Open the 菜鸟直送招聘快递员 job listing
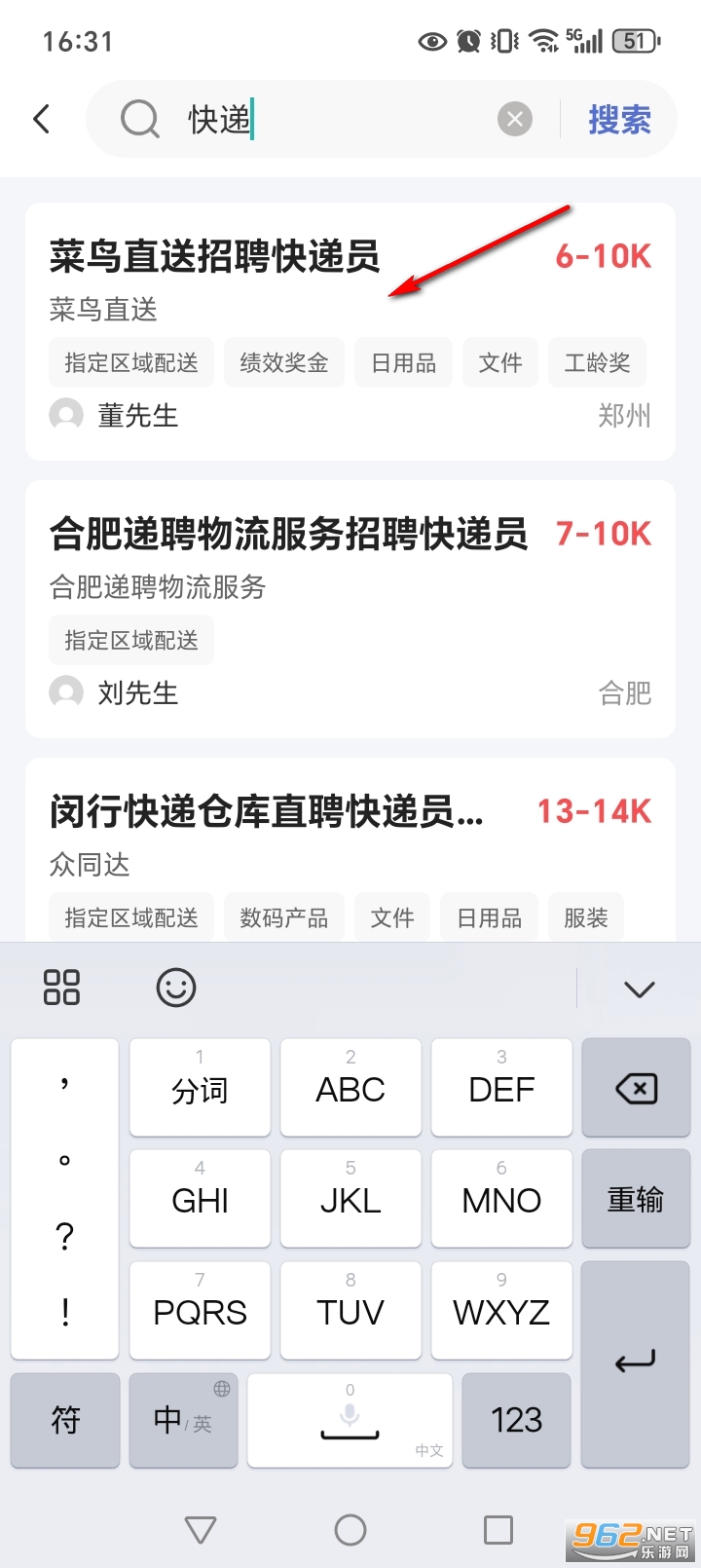701x1568 pixels. point(214,257)
